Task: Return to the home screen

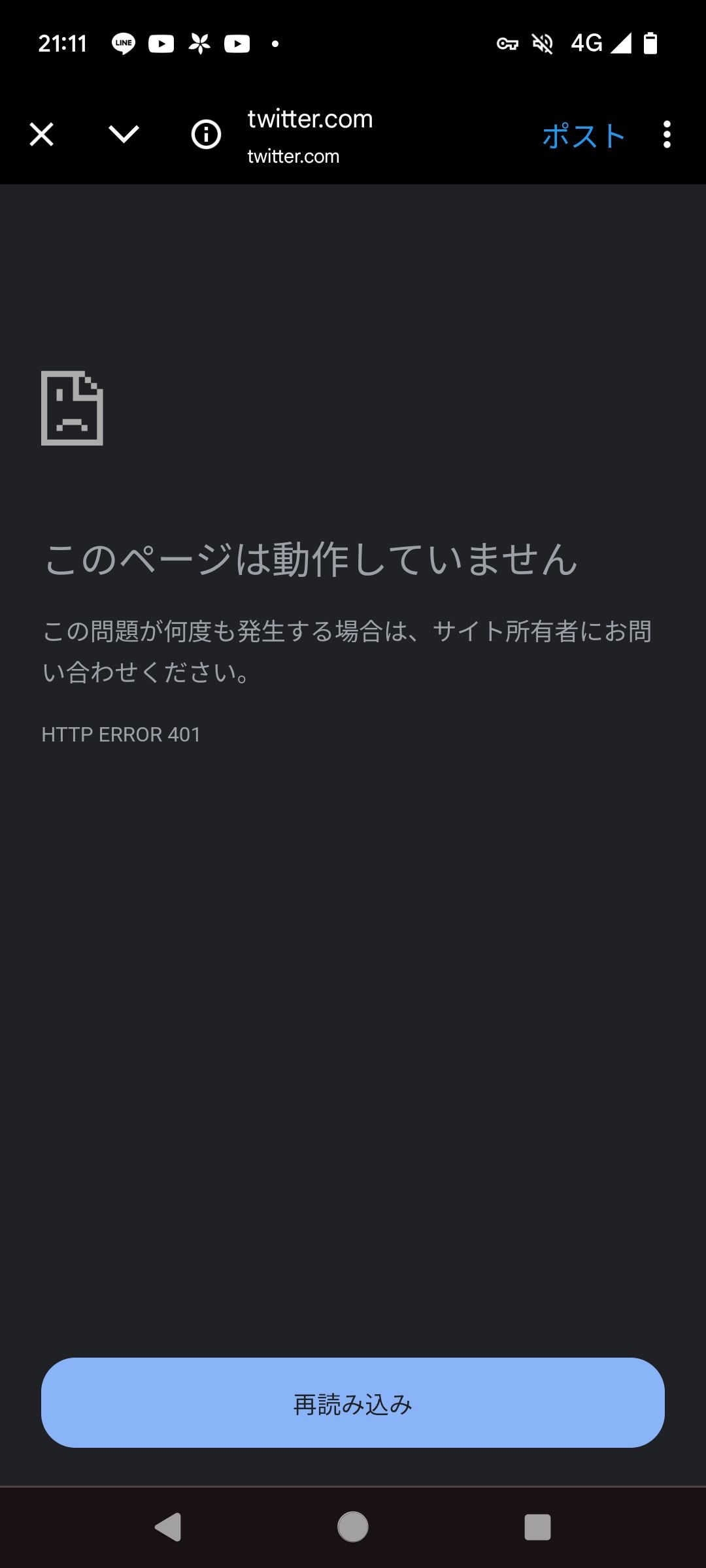Action: [353, 1527]
